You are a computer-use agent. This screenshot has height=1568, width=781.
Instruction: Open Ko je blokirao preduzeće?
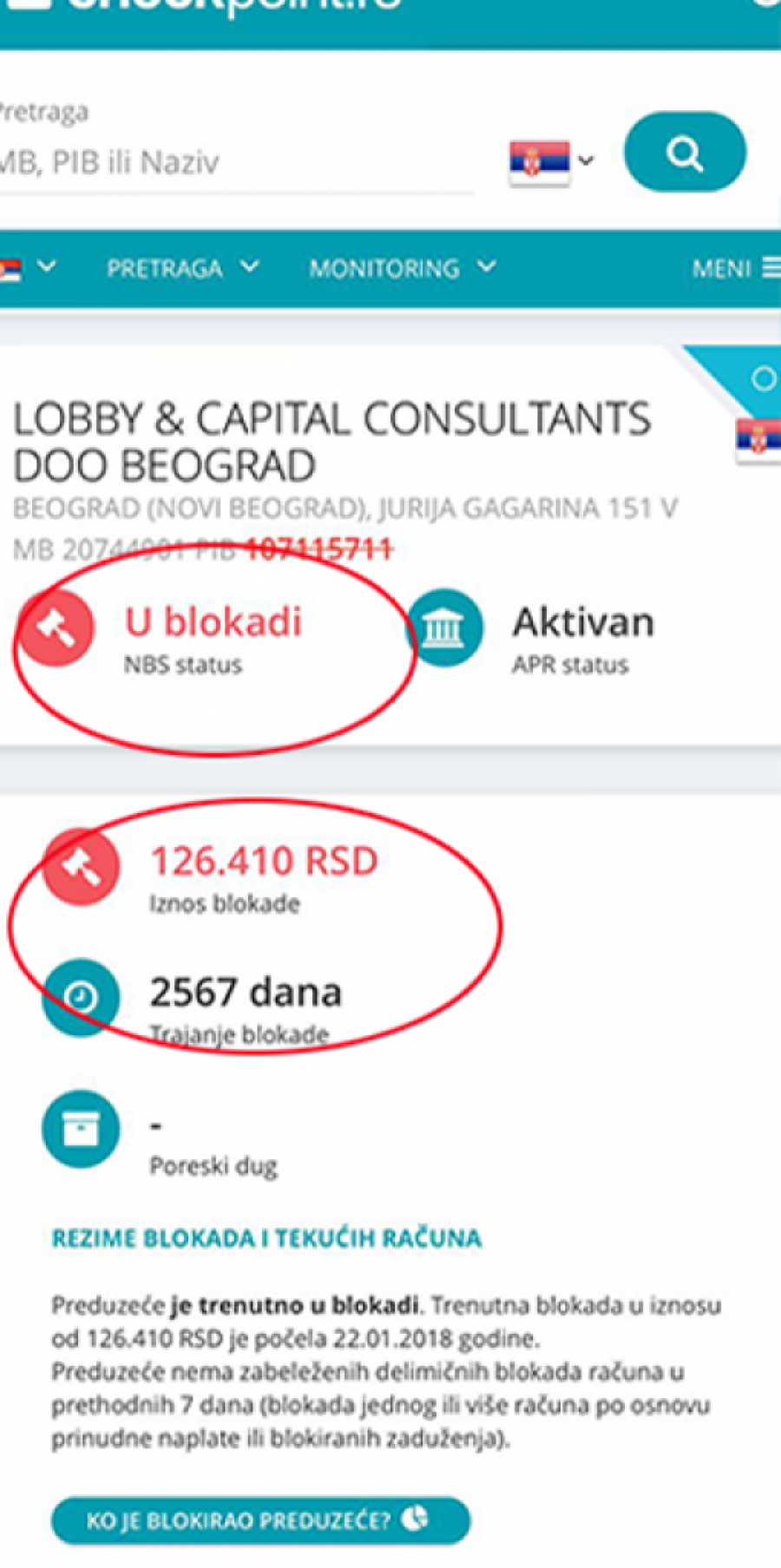260,1520
